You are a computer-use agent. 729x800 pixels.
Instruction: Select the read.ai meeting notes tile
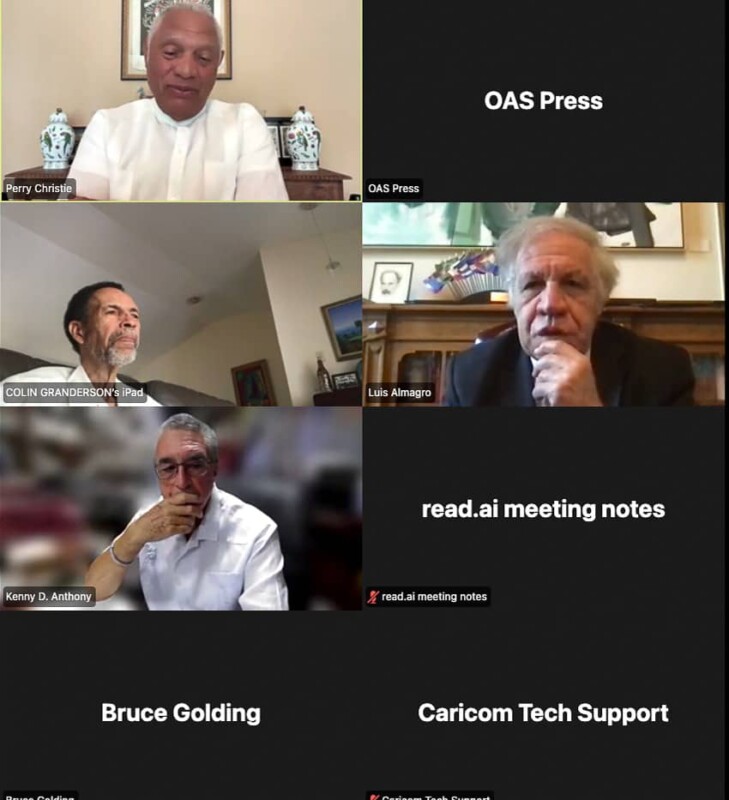coord(544,508)
